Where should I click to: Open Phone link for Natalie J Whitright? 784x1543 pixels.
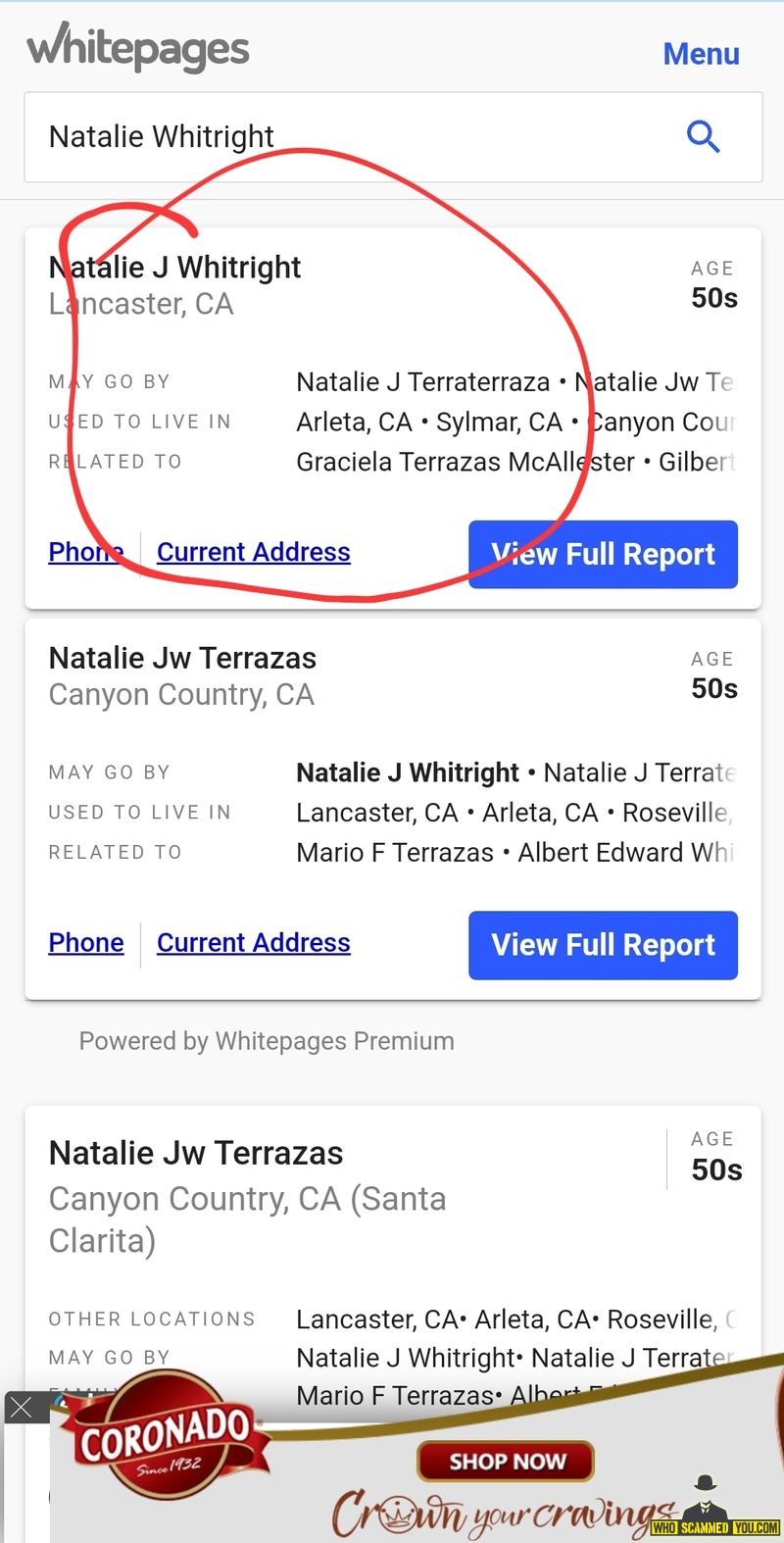(86, 553)
